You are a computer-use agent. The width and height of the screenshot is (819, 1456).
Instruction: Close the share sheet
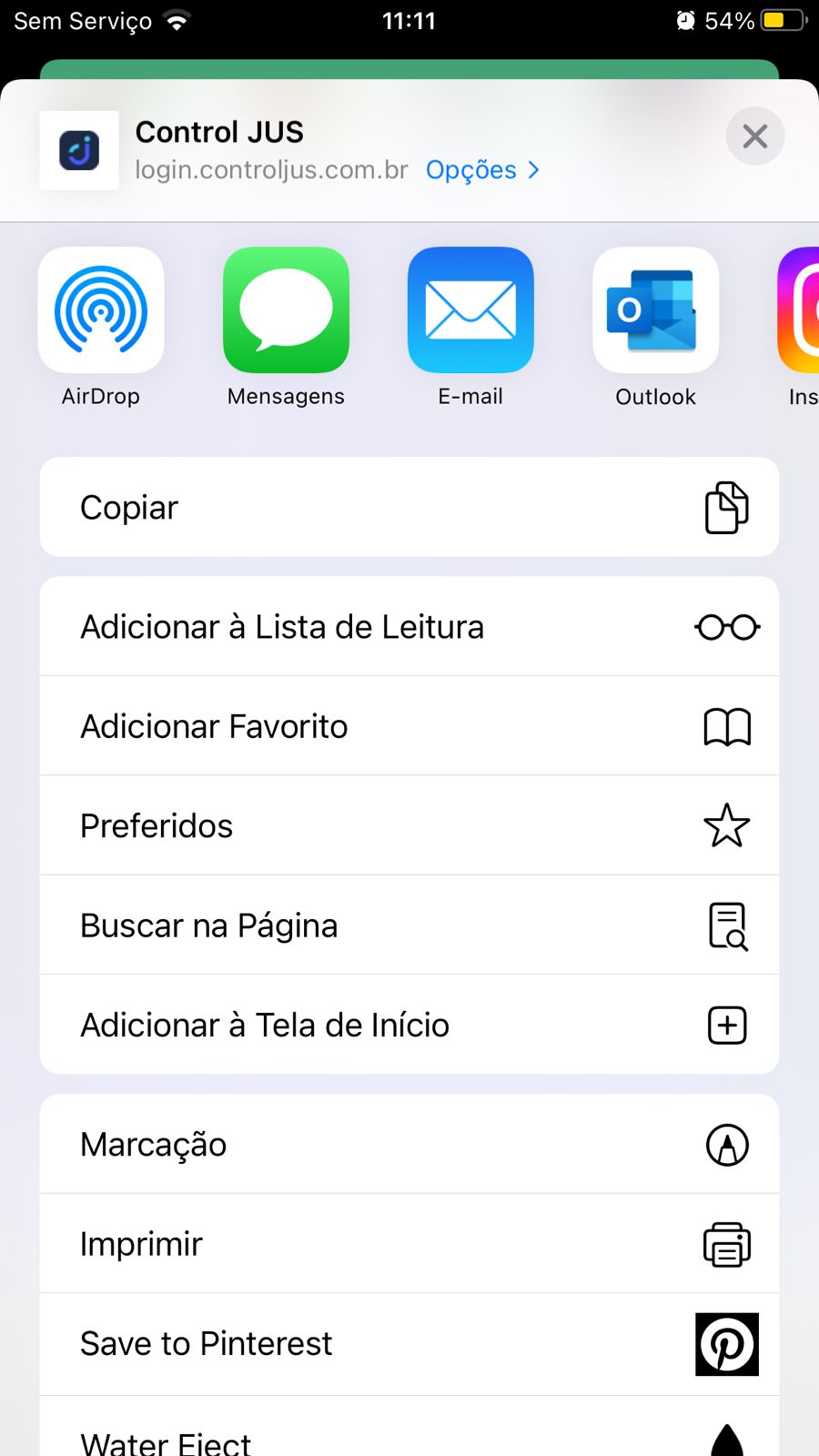point(754,136)
